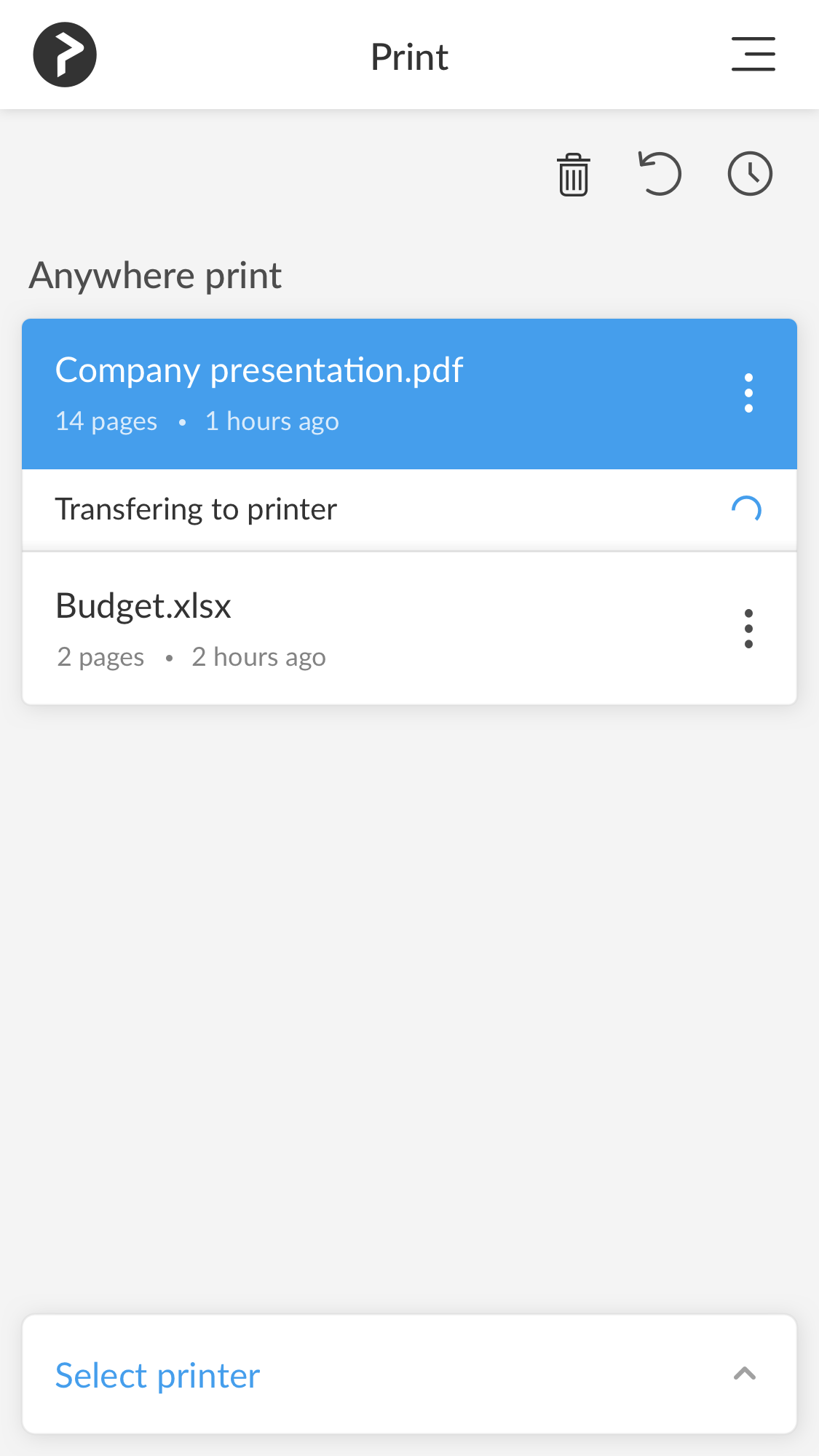Tap the app logo in header
Screen dimensions: 819x1456
coord(65,55)
